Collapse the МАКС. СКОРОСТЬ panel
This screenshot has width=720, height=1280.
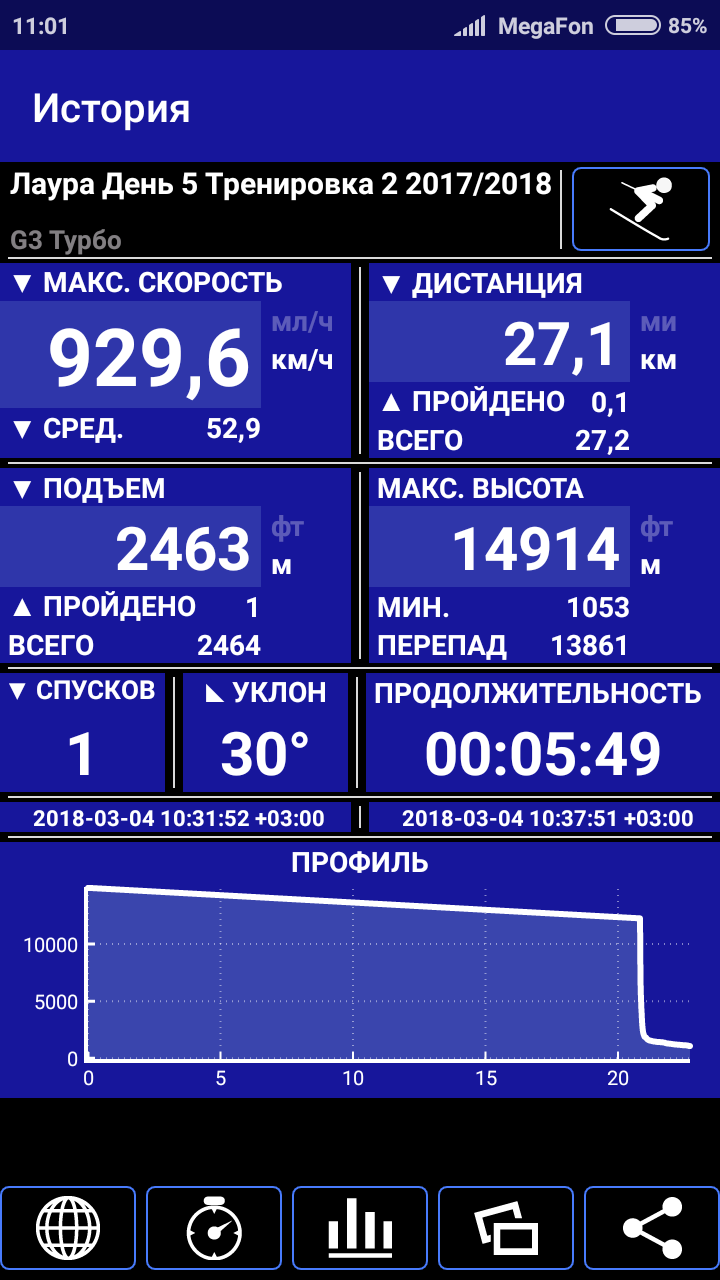[147, 283]
